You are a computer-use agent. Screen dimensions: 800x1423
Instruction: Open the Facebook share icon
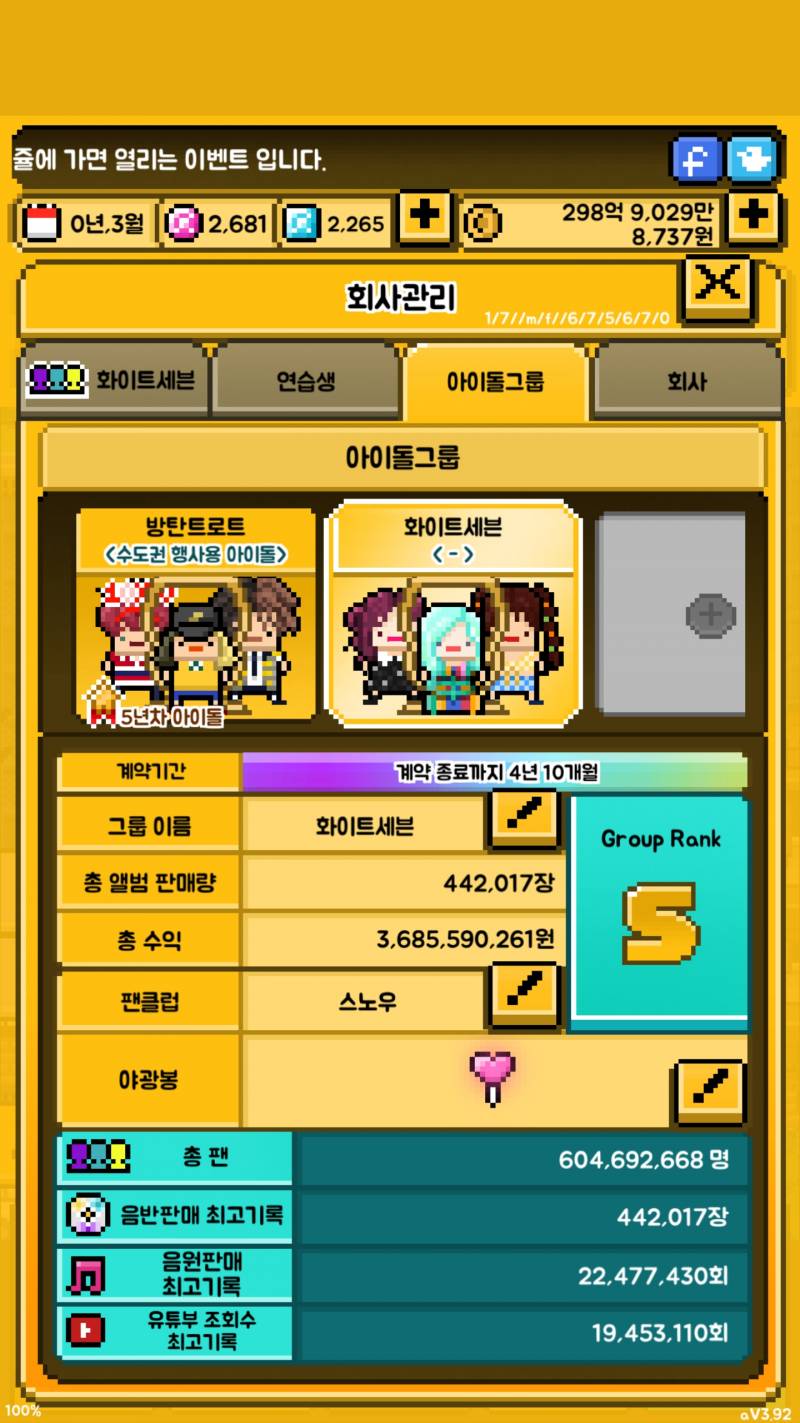tap(695, 160)
